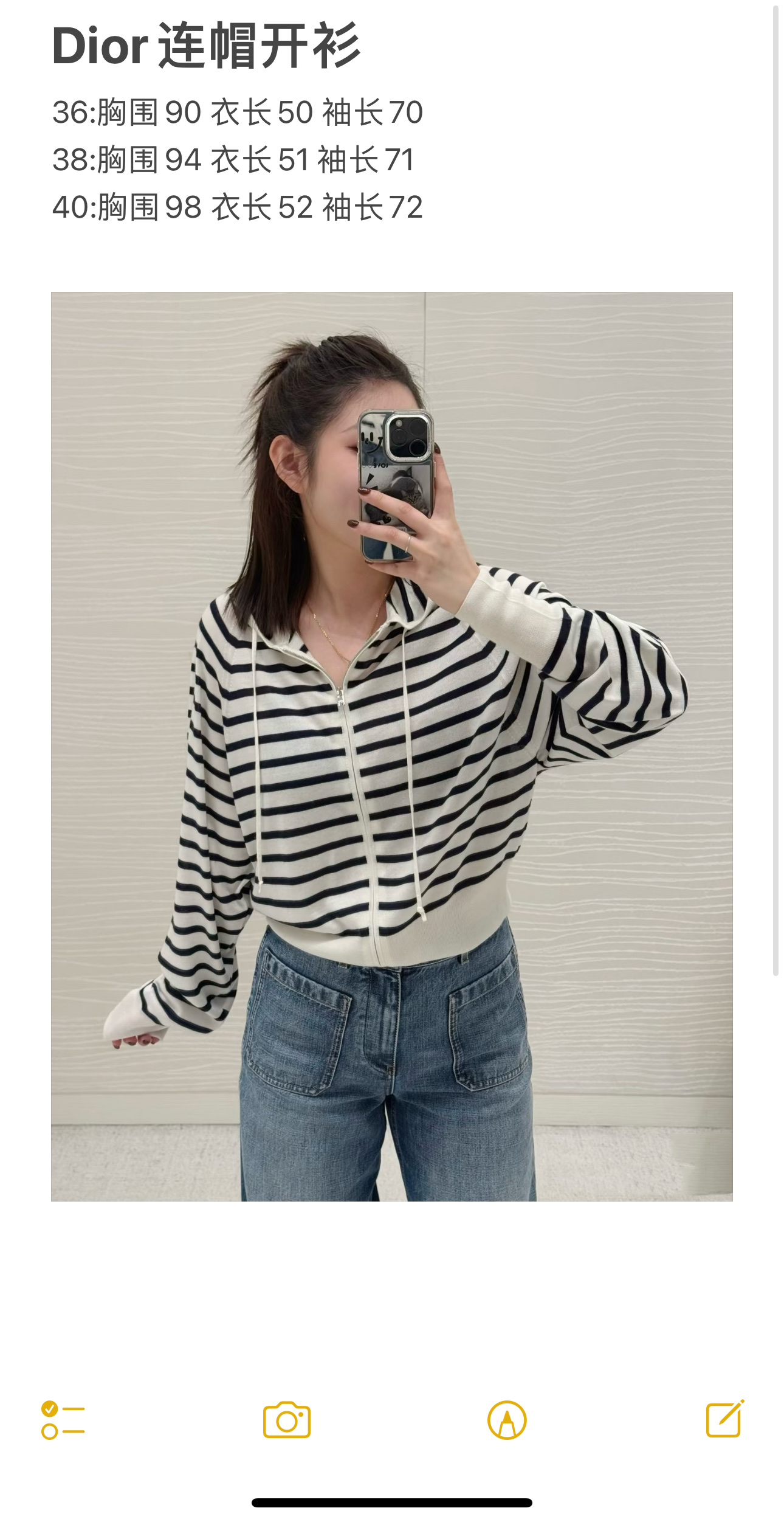Open the striped hoodie photo
Screen dimensions: 784x1522
[x=391, y=746]
